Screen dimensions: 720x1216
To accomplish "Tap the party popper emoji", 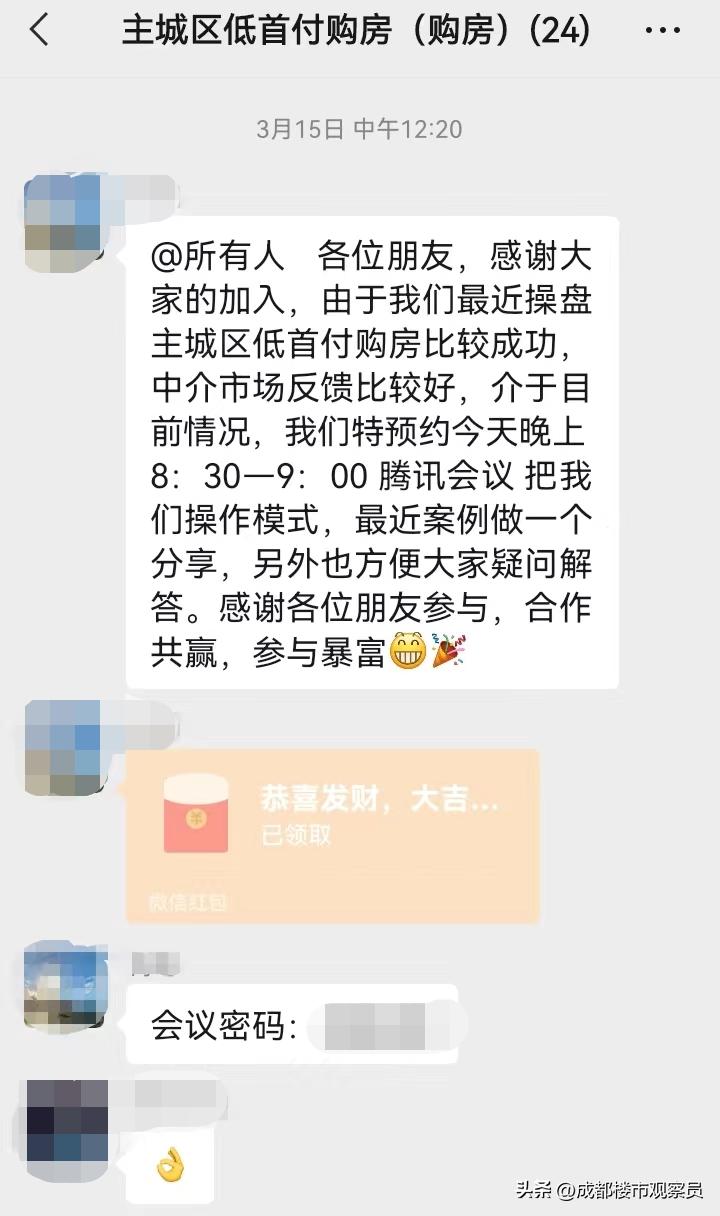I will pos(448,651).
